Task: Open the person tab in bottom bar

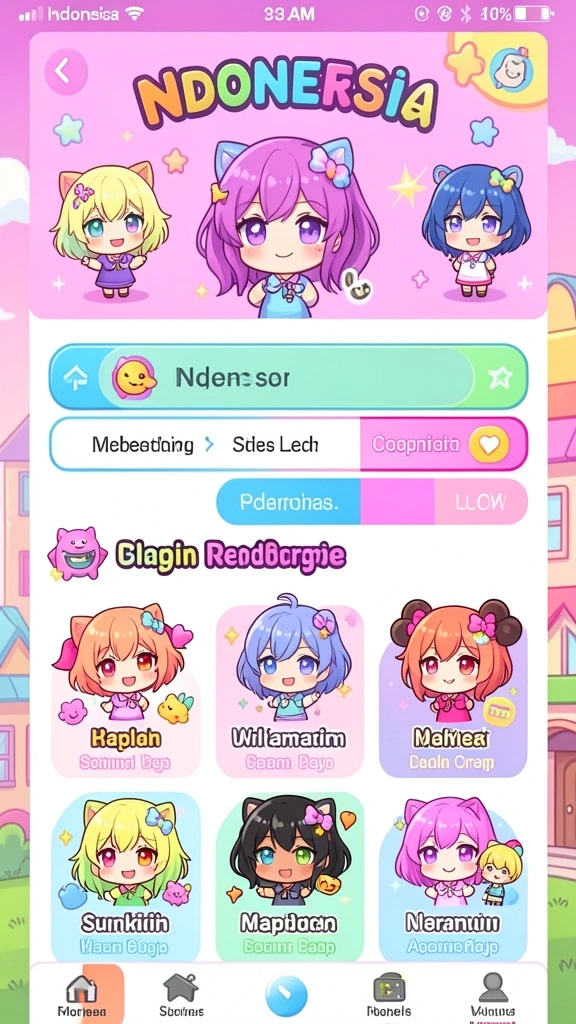Action: [x=493, y=995]
